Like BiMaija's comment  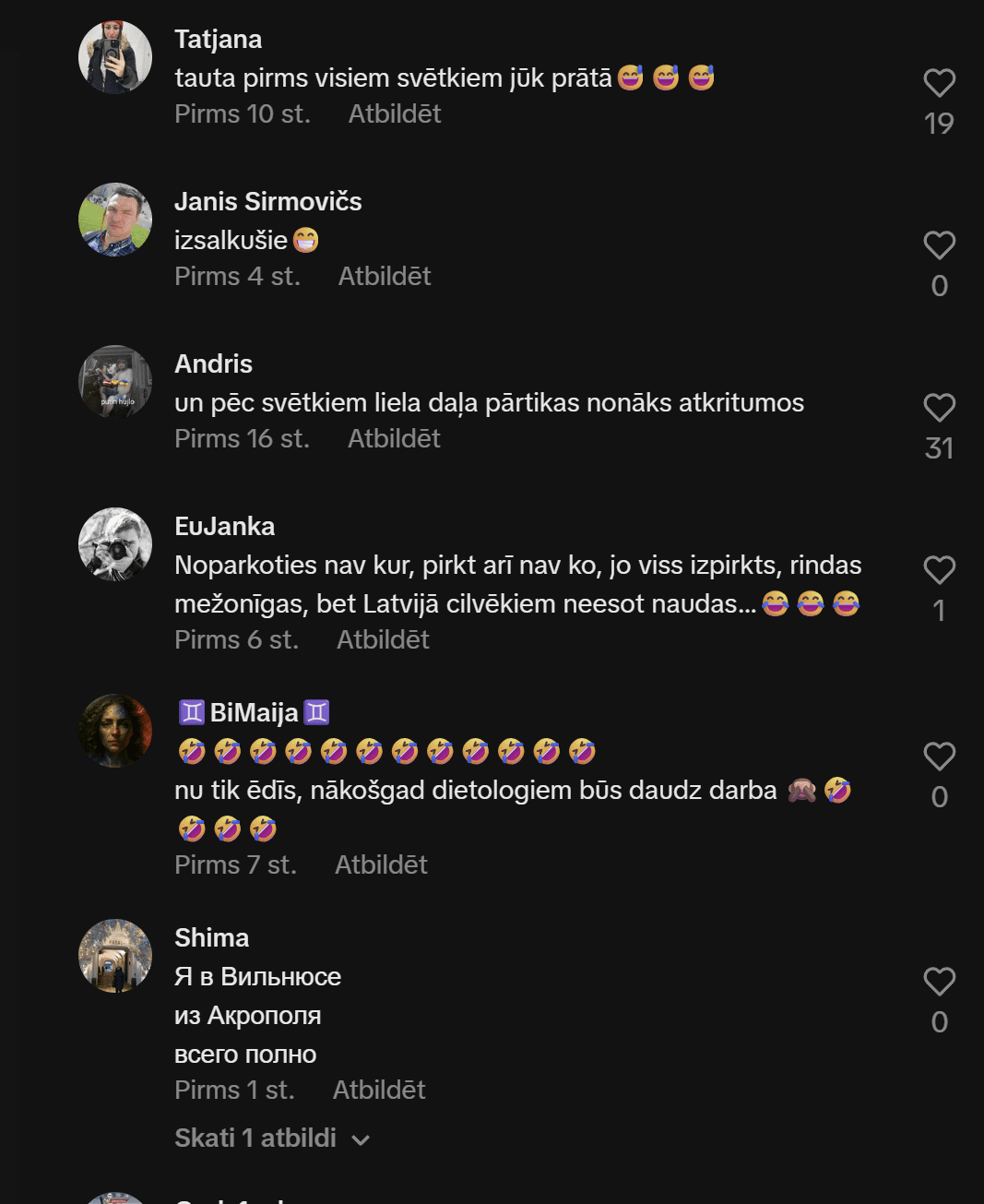point(939,757)
